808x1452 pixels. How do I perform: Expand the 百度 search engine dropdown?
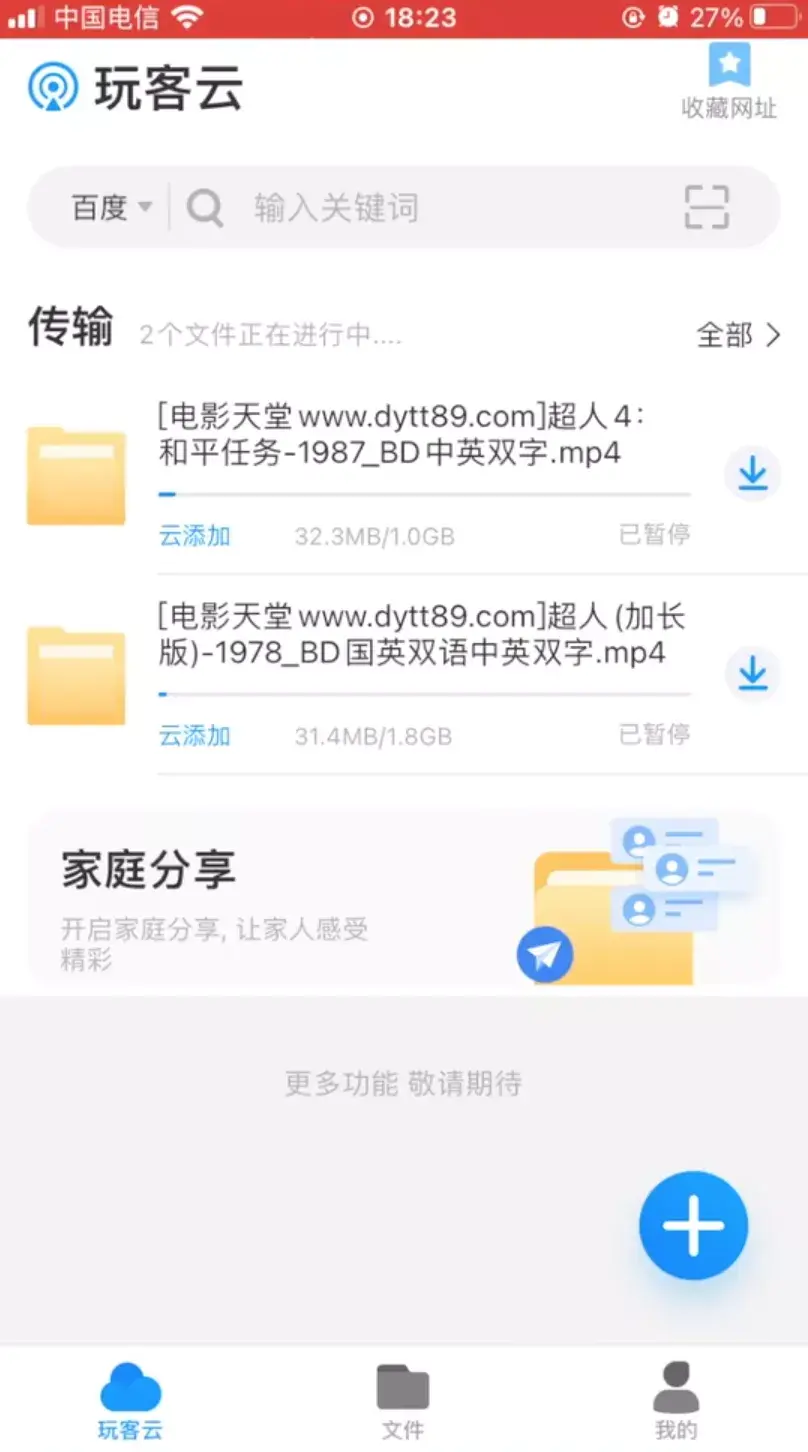click(111, 208)
